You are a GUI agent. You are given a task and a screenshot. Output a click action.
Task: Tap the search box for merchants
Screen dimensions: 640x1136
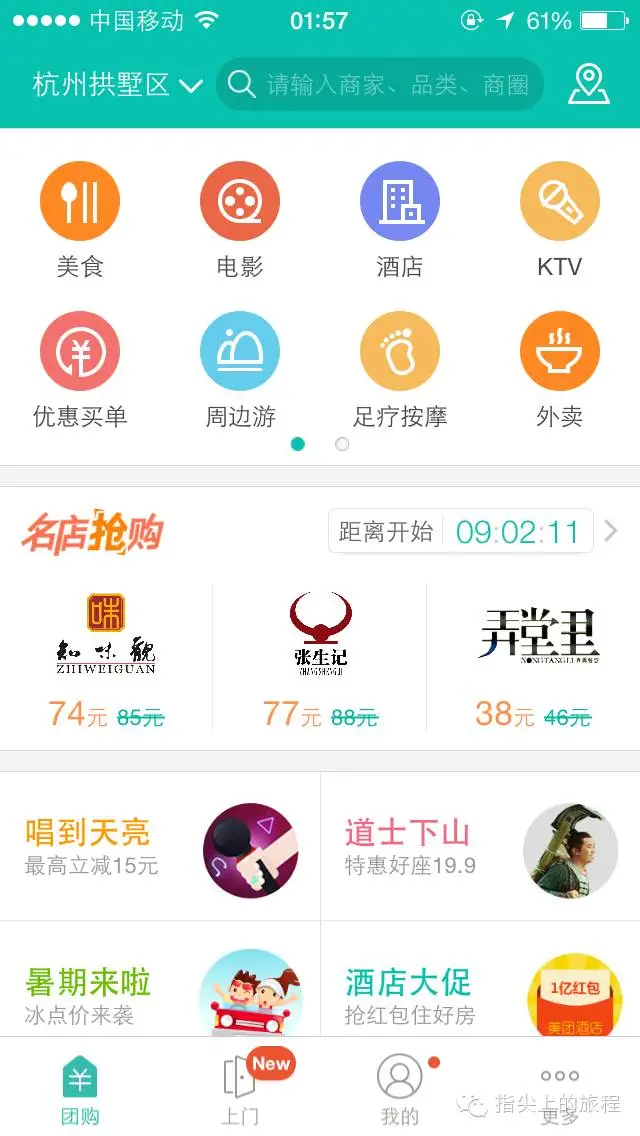380,85
